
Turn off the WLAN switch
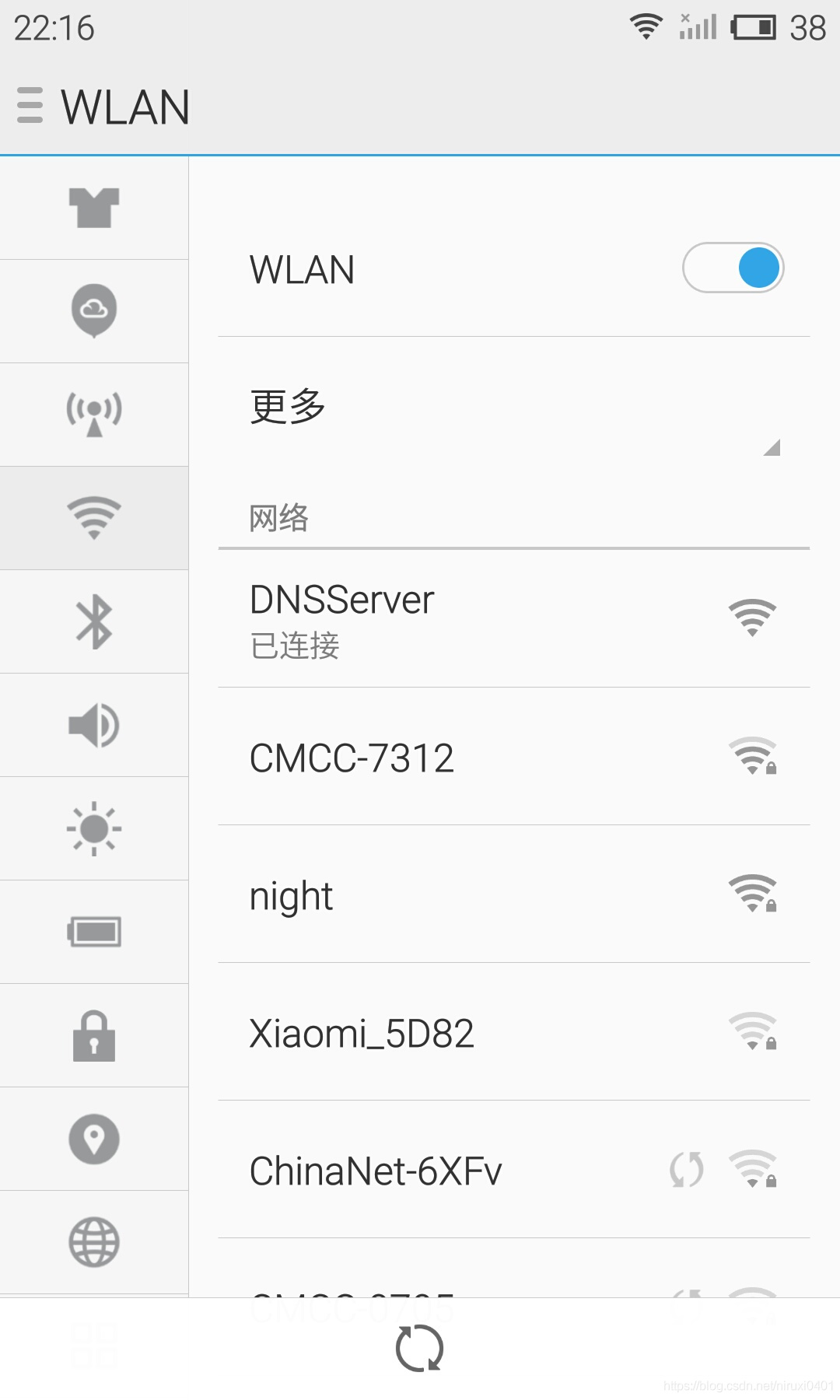pos(733,268)
